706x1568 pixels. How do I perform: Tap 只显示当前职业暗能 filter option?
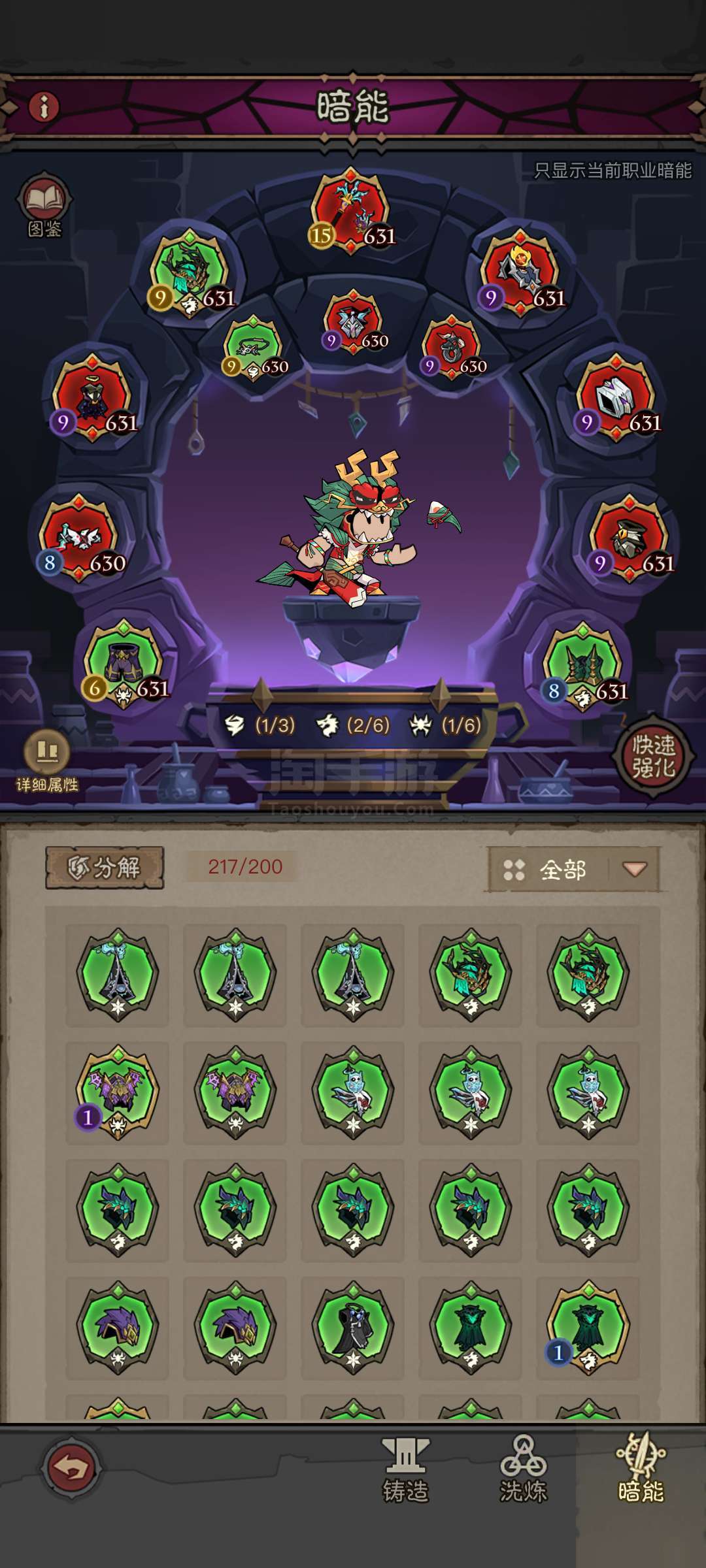pyautogui.click(x=613, y=171)
